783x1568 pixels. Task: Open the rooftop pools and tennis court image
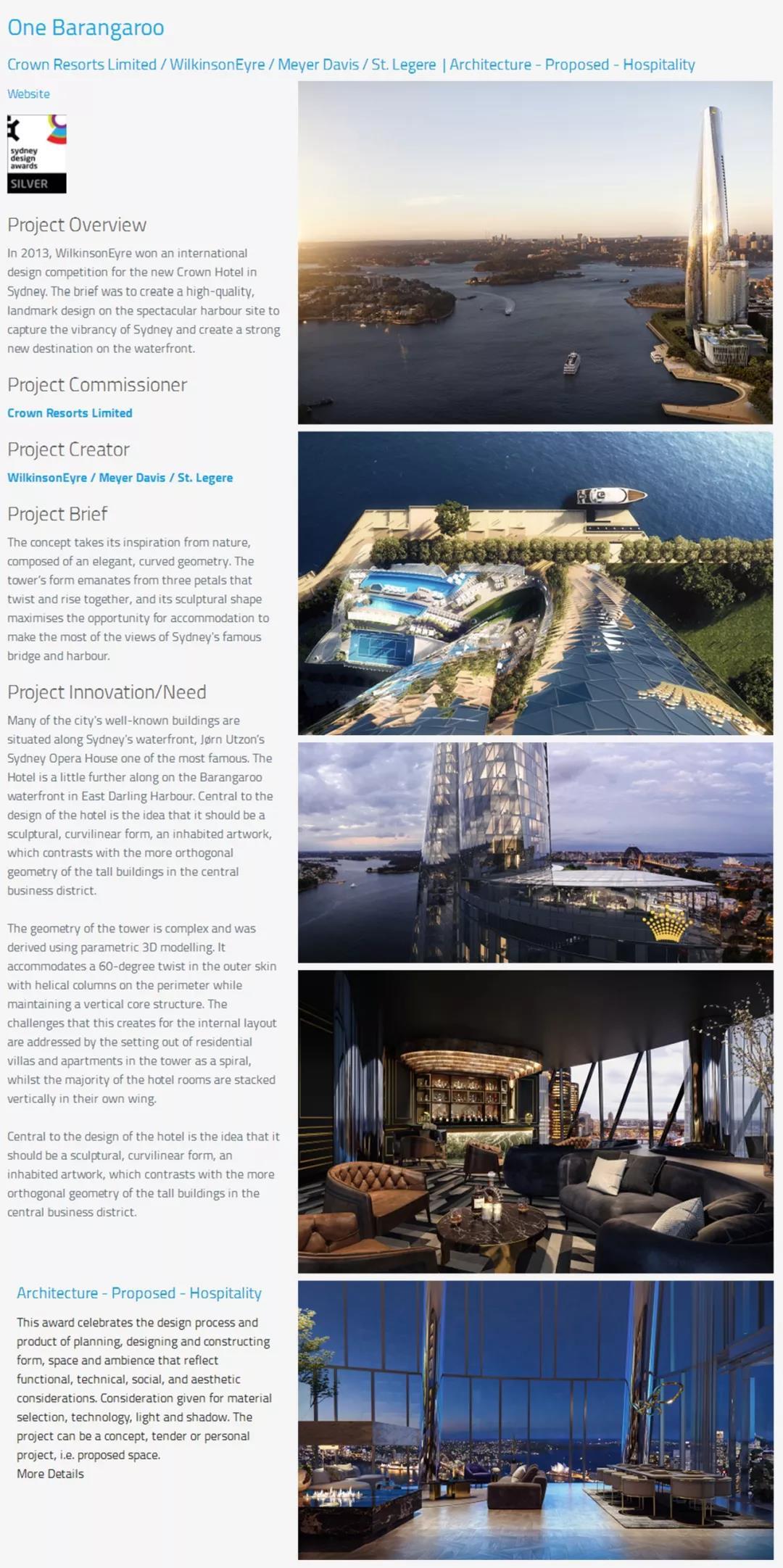coord(535,583)
